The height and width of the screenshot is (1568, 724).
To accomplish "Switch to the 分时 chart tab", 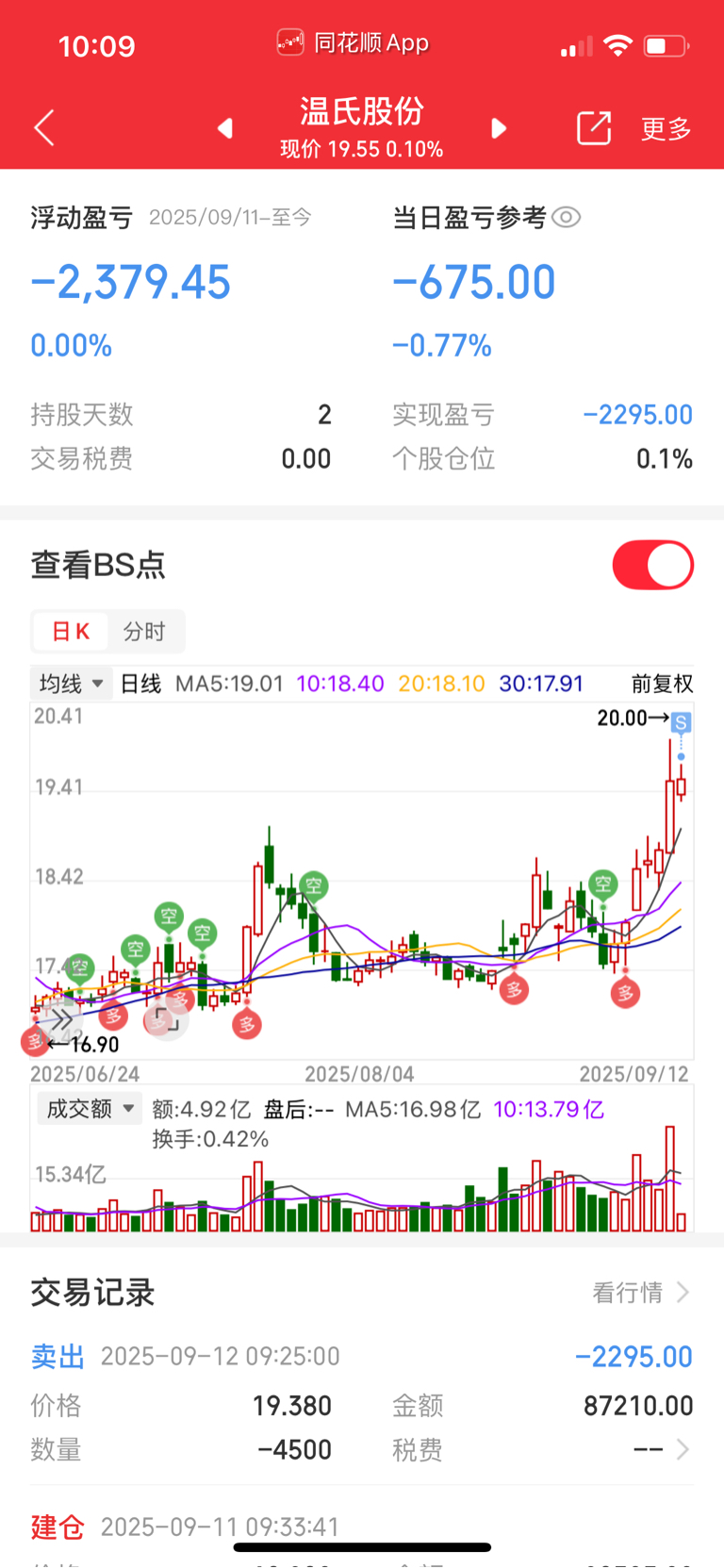I will click(x=144, y=632).
